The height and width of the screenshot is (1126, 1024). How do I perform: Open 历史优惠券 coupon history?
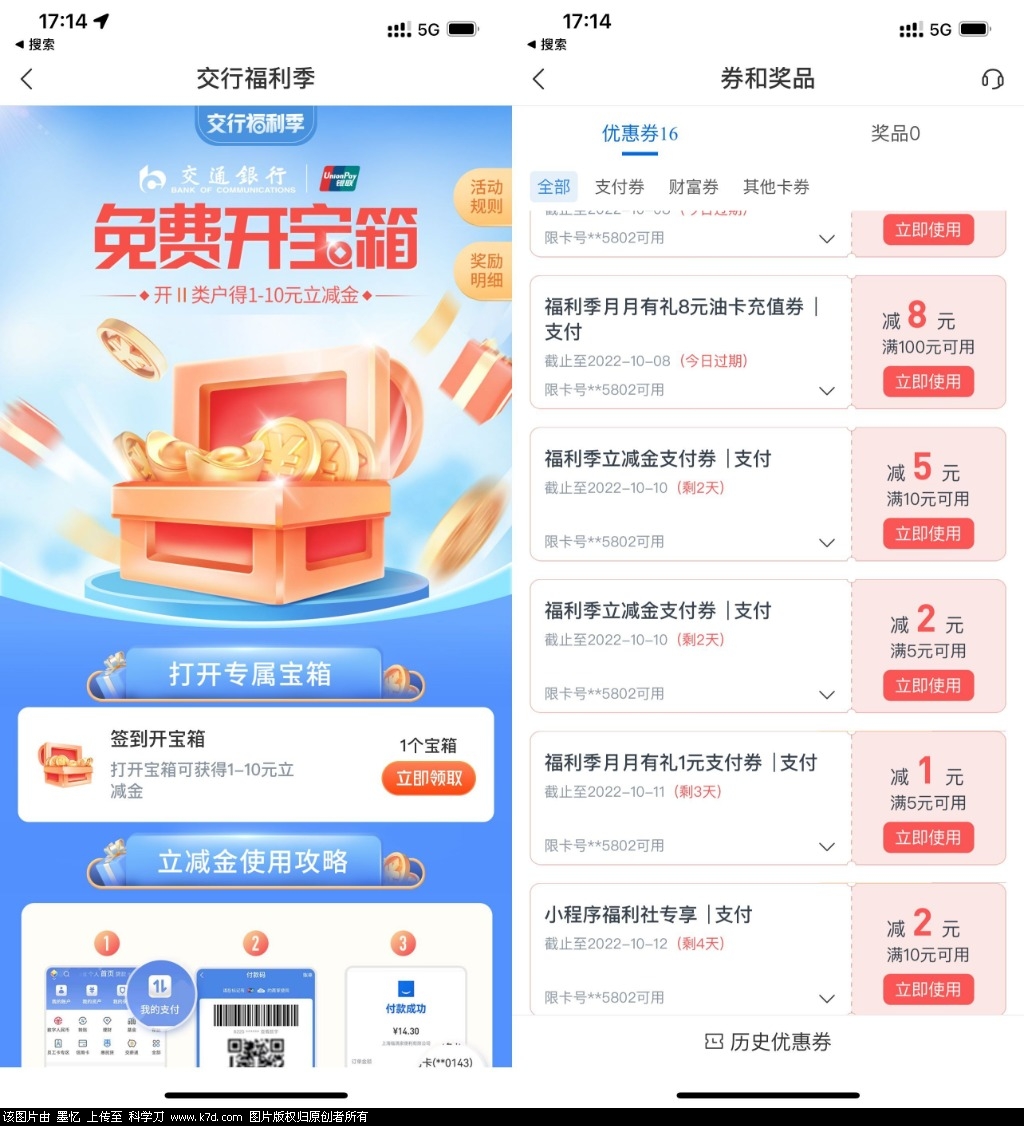tap(768, 1042)
